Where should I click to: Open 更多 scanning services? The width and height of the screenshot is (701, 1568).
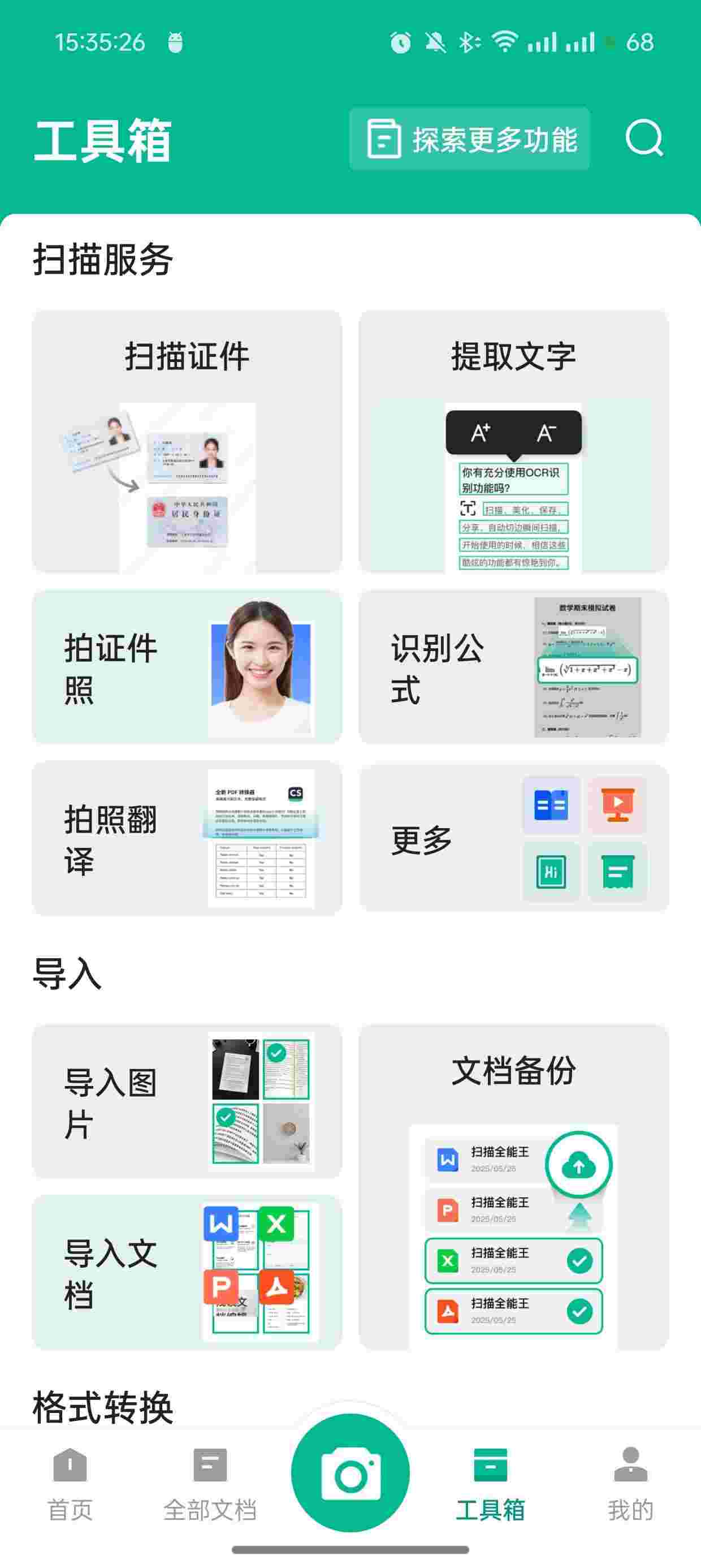coord(513,838)
